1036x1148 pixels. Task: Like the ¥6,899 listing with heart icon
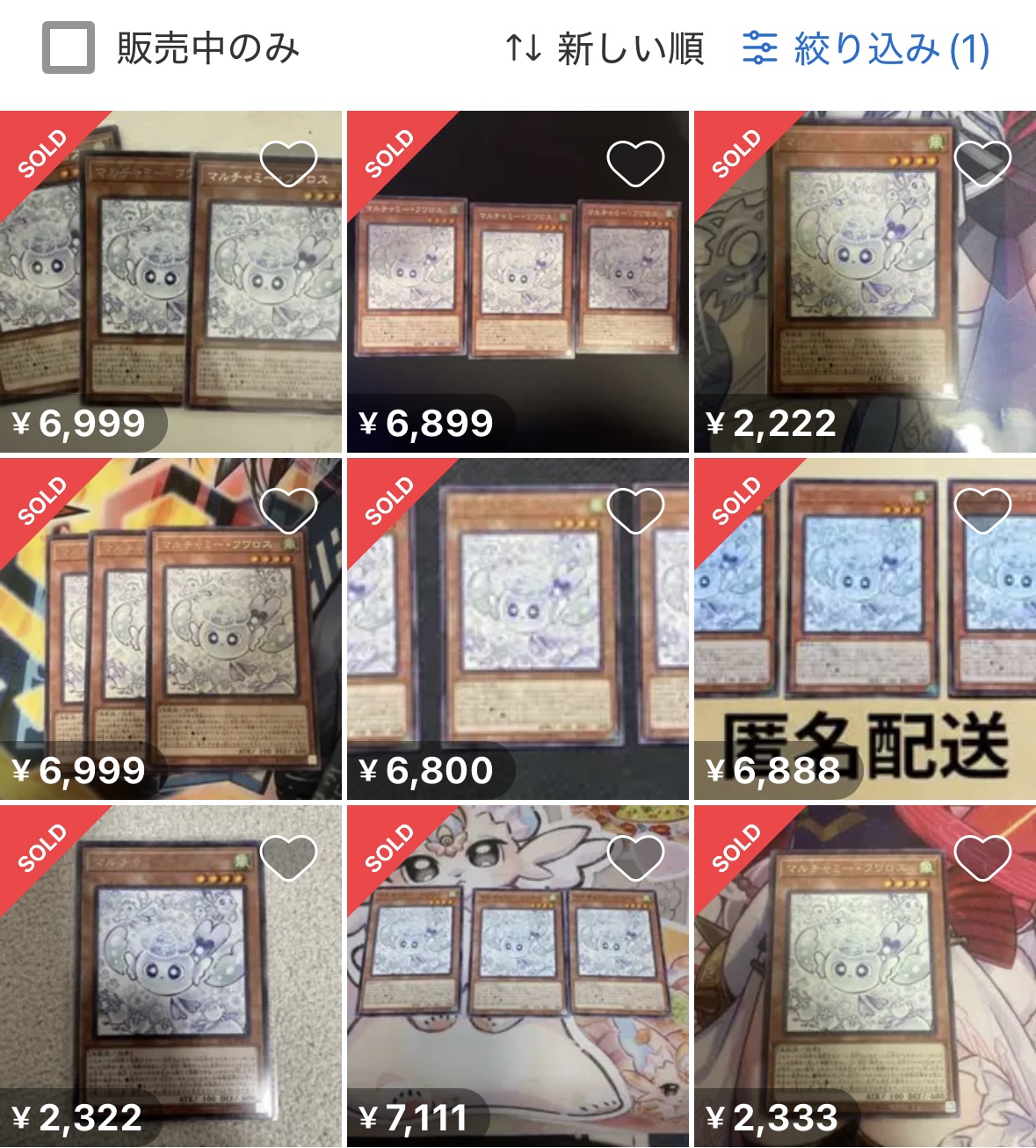pos(635,163)
